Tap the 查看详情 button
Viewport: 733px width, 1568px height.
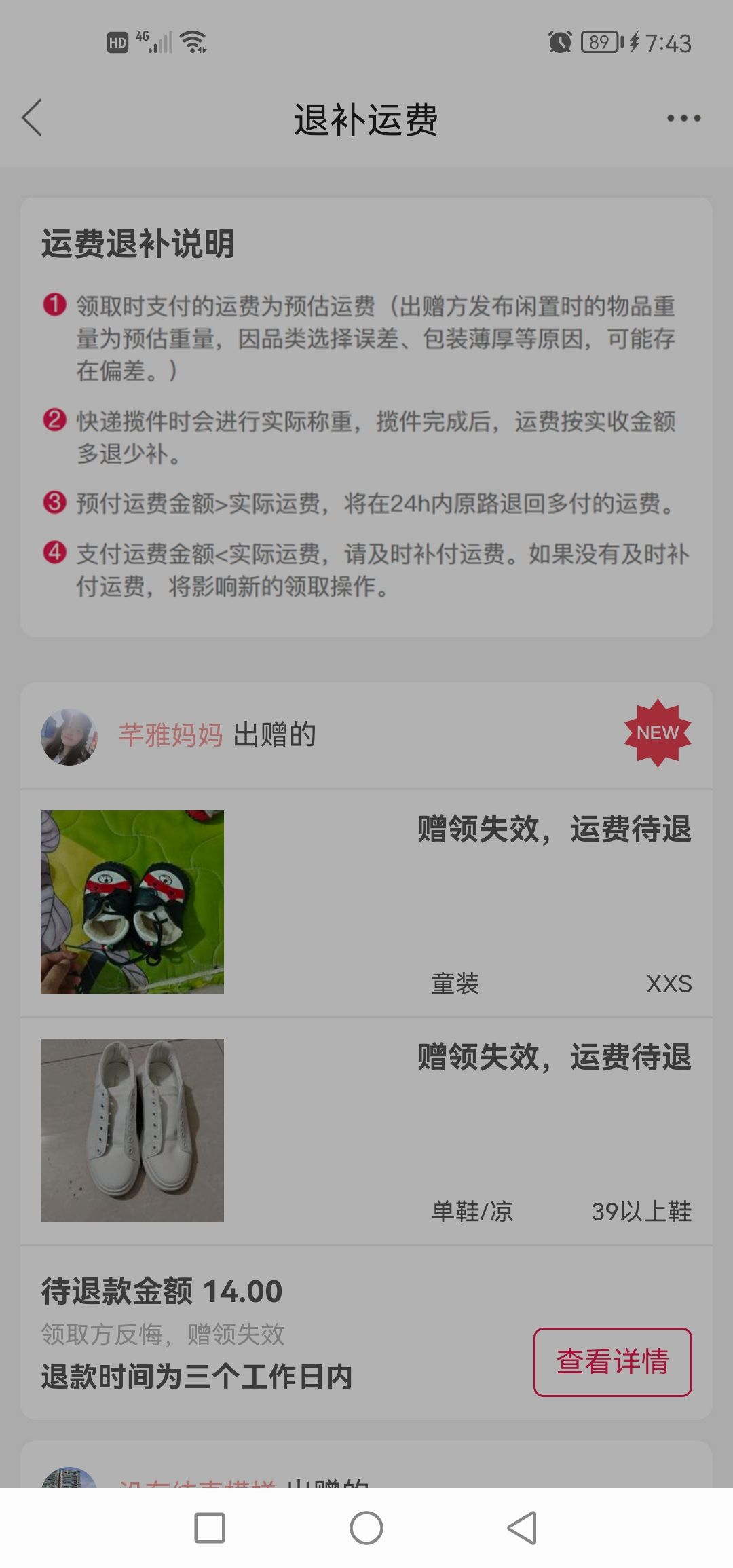(612, 1362)
